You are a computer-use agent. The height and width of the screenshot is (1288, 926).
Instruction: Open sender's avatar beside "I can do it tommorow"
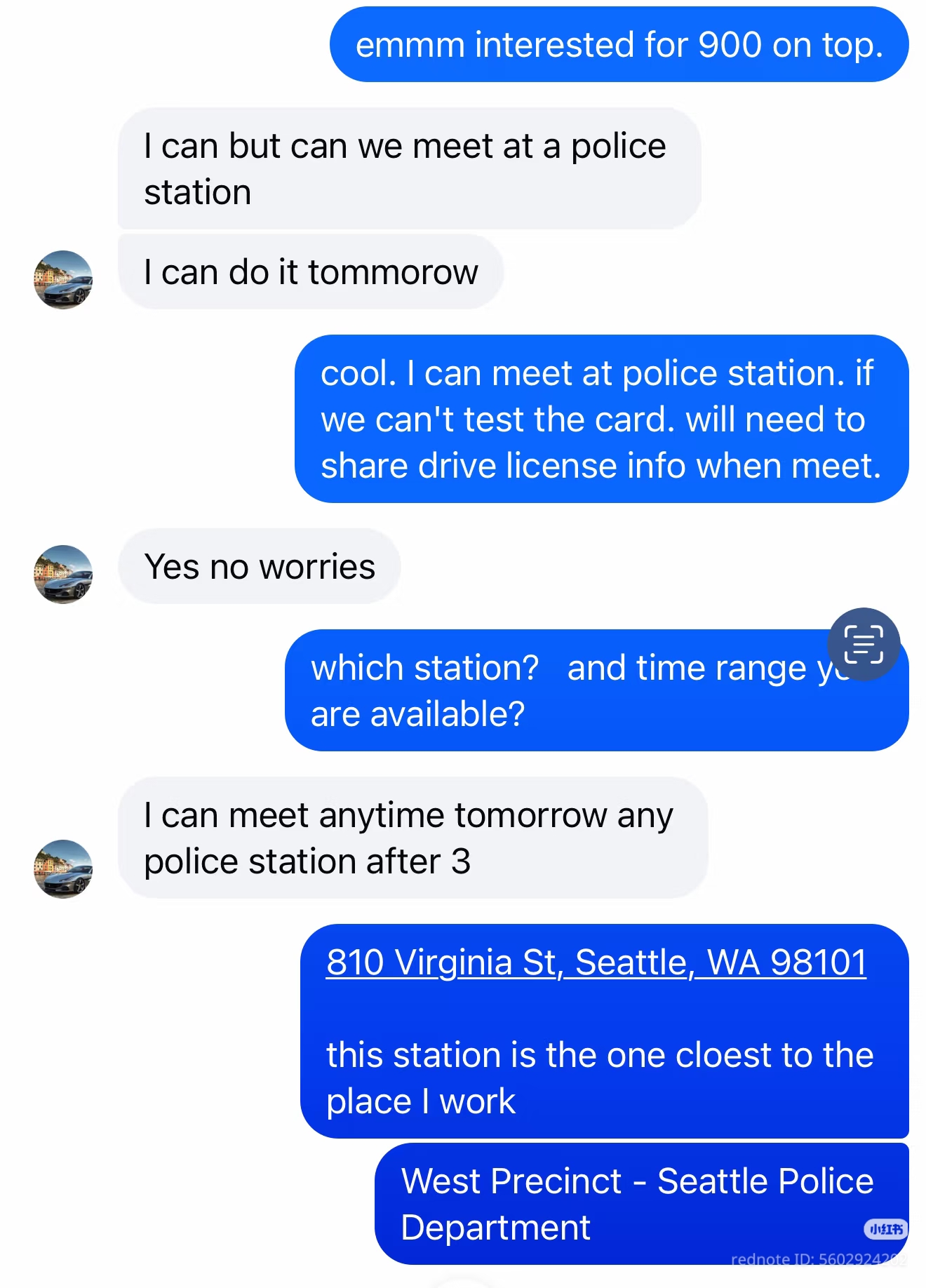point(63,280)
